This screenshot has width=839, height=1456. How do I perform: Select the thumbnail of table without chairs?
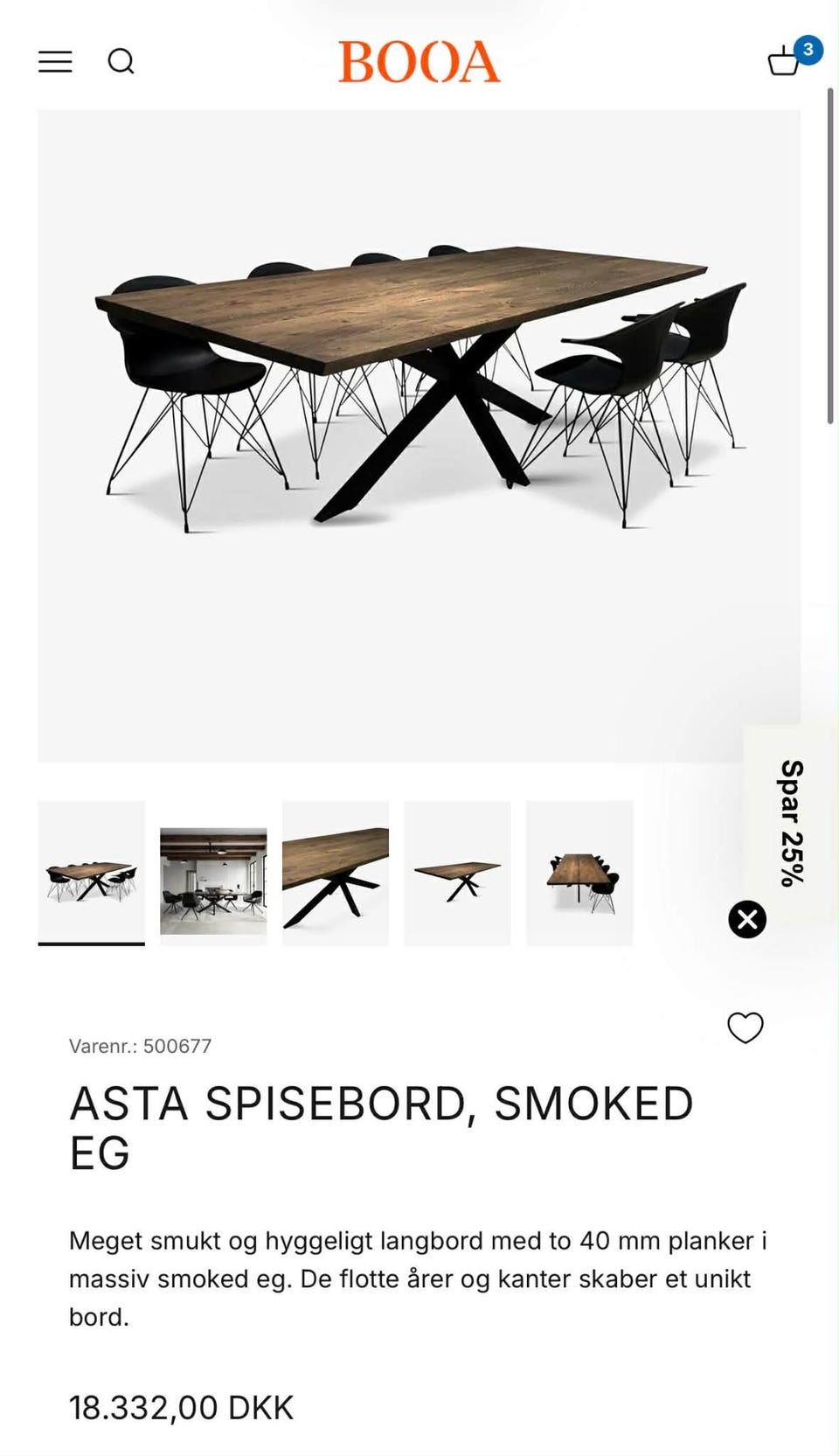pos(457,873)
